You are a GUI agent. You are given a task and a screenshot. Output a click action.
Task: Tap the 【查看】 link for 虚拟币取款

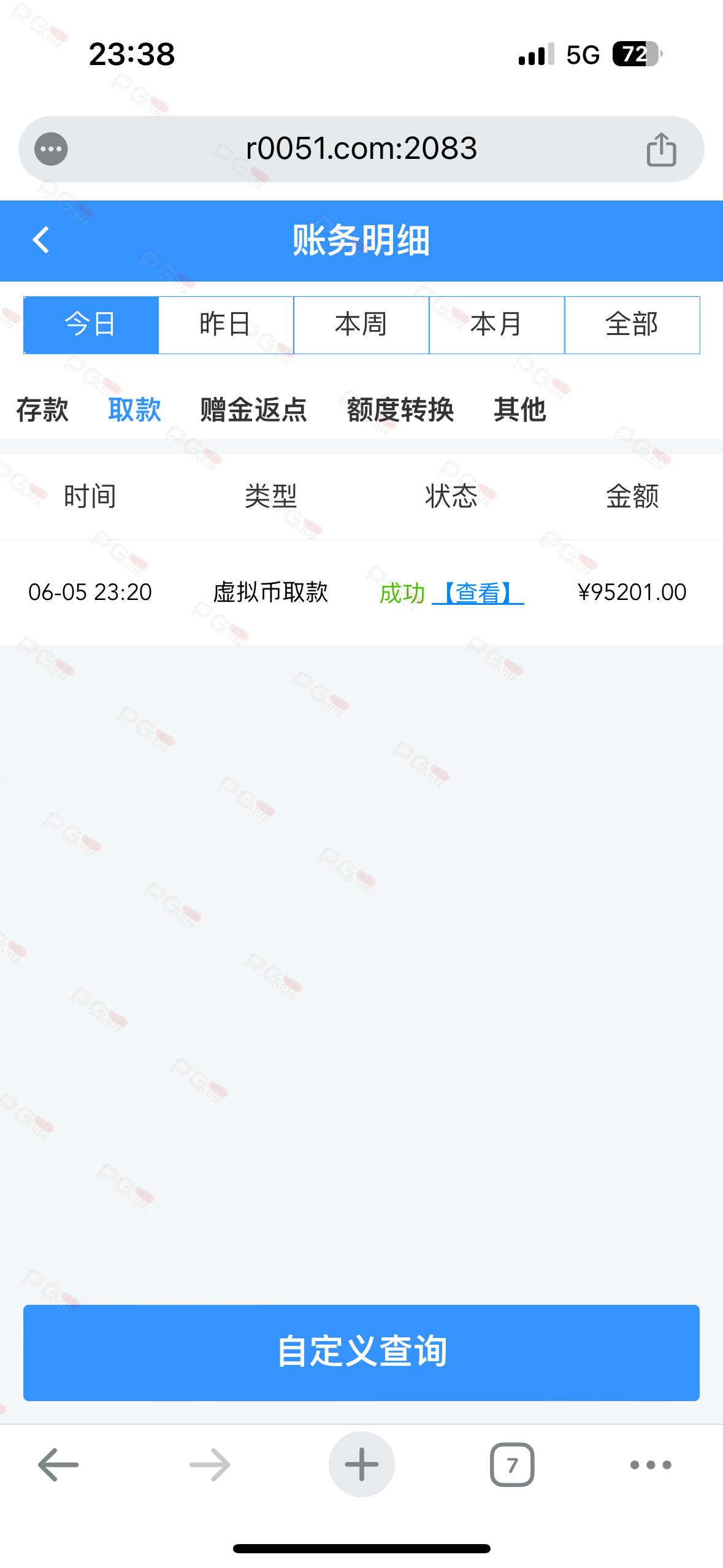[x=478, y=593]
